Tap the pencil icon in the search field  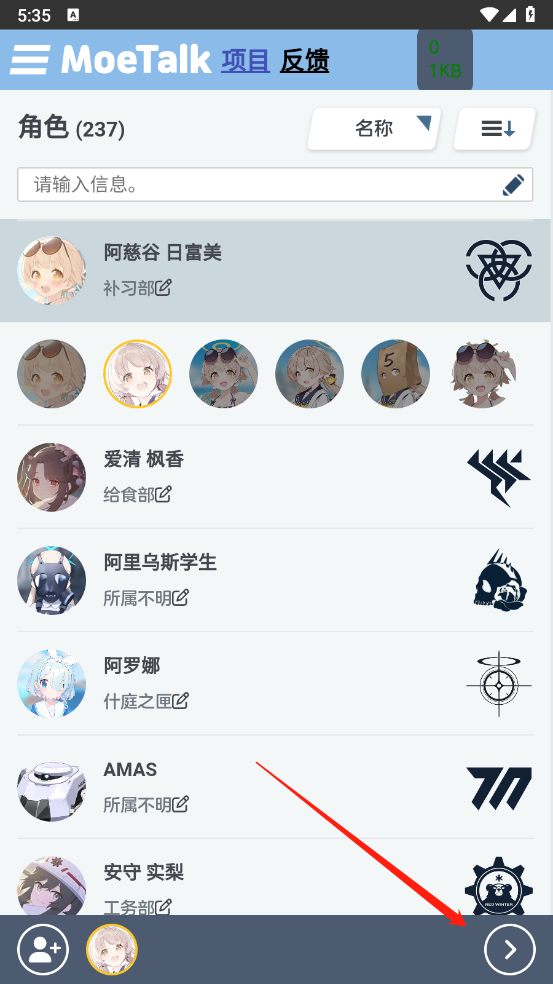pos(513,185)
